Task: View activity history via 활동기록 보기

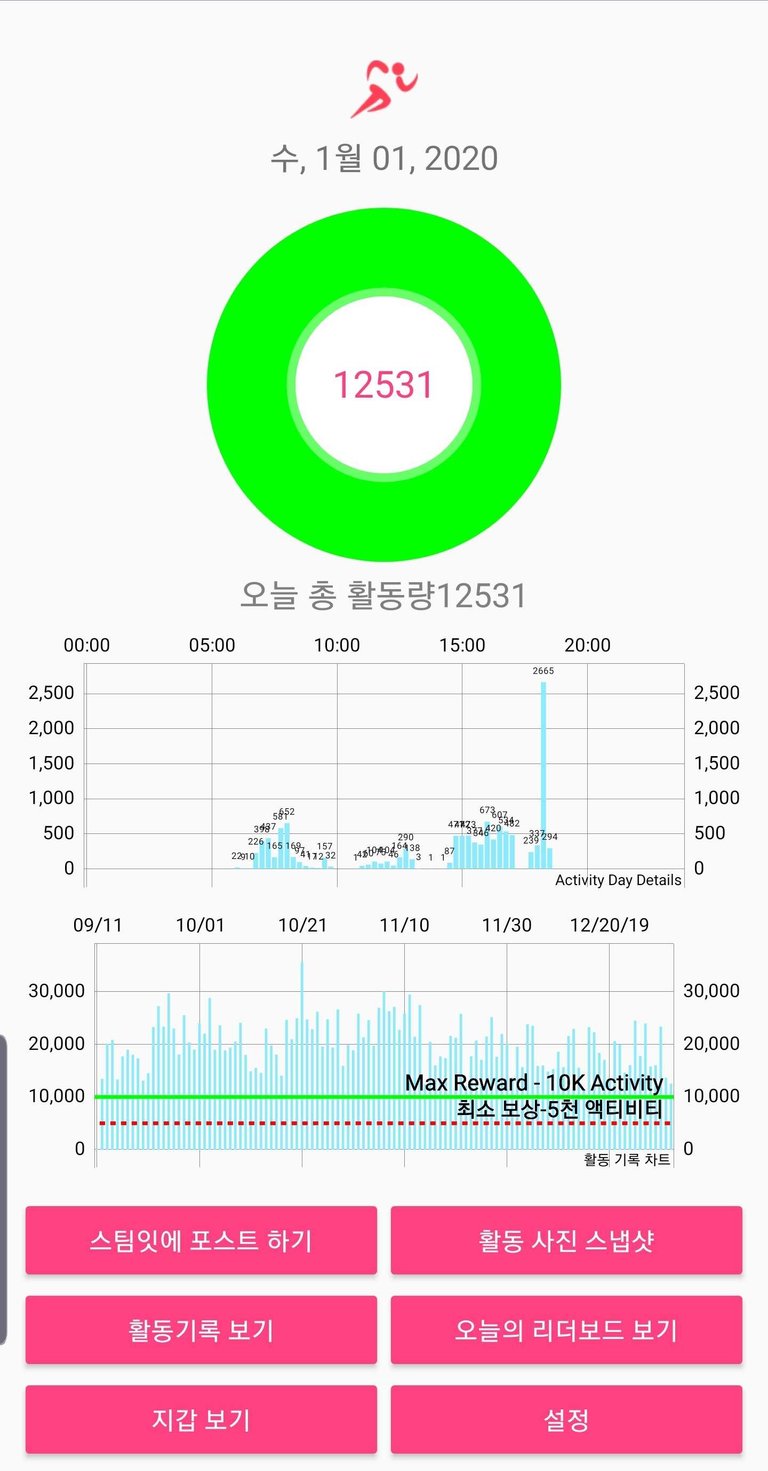Action: (201, 1330)
